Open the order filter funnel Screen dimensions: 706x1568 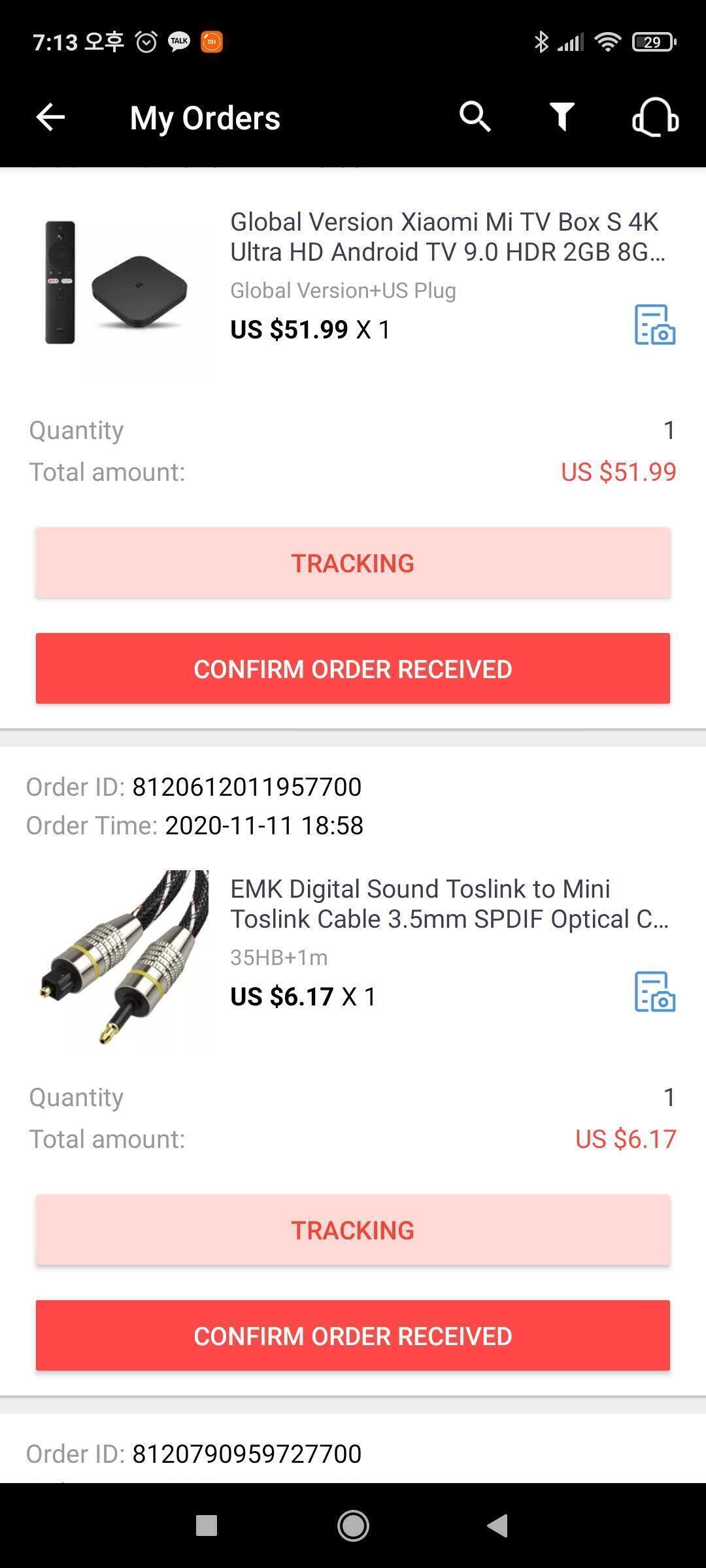point(562,118)
